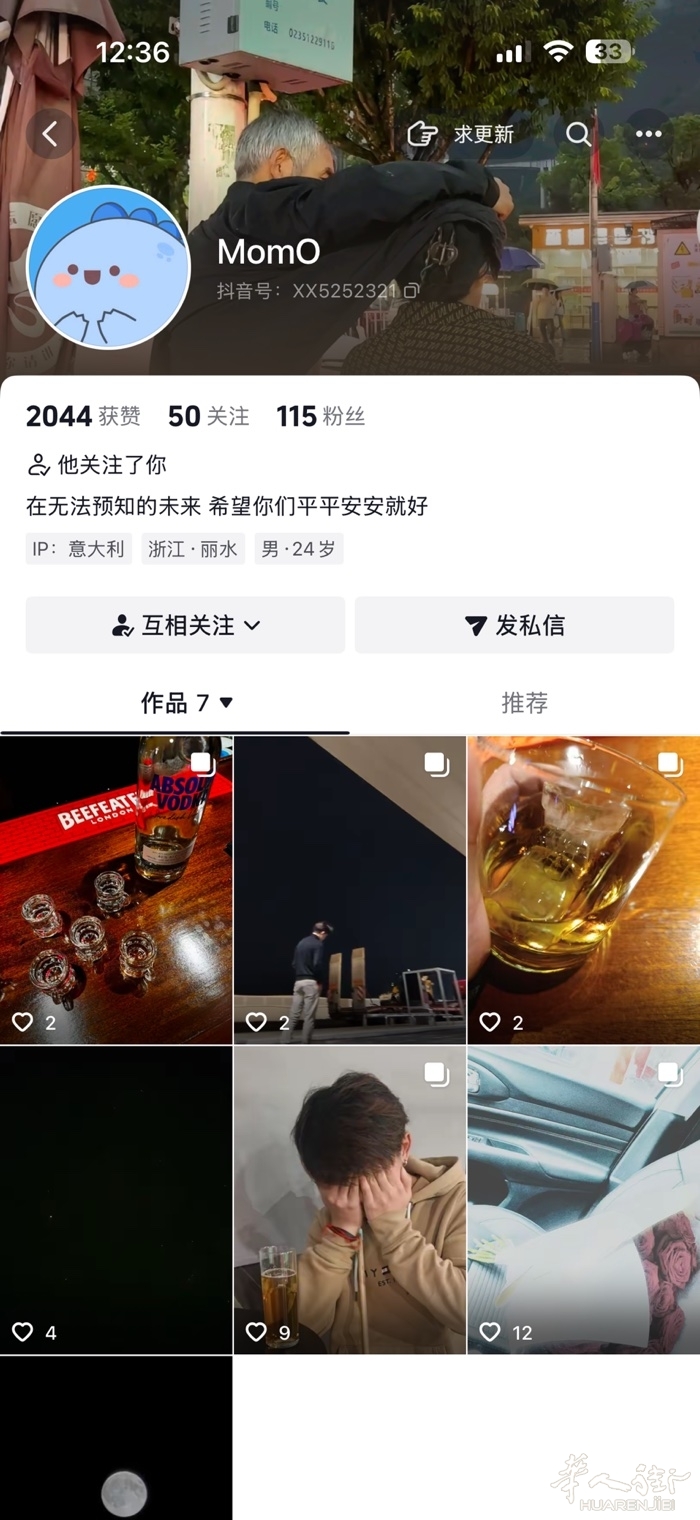Screen dimensions: 700x1520
Task: Open the Absolut Vodka bottle post
Action: click(116, 890)
